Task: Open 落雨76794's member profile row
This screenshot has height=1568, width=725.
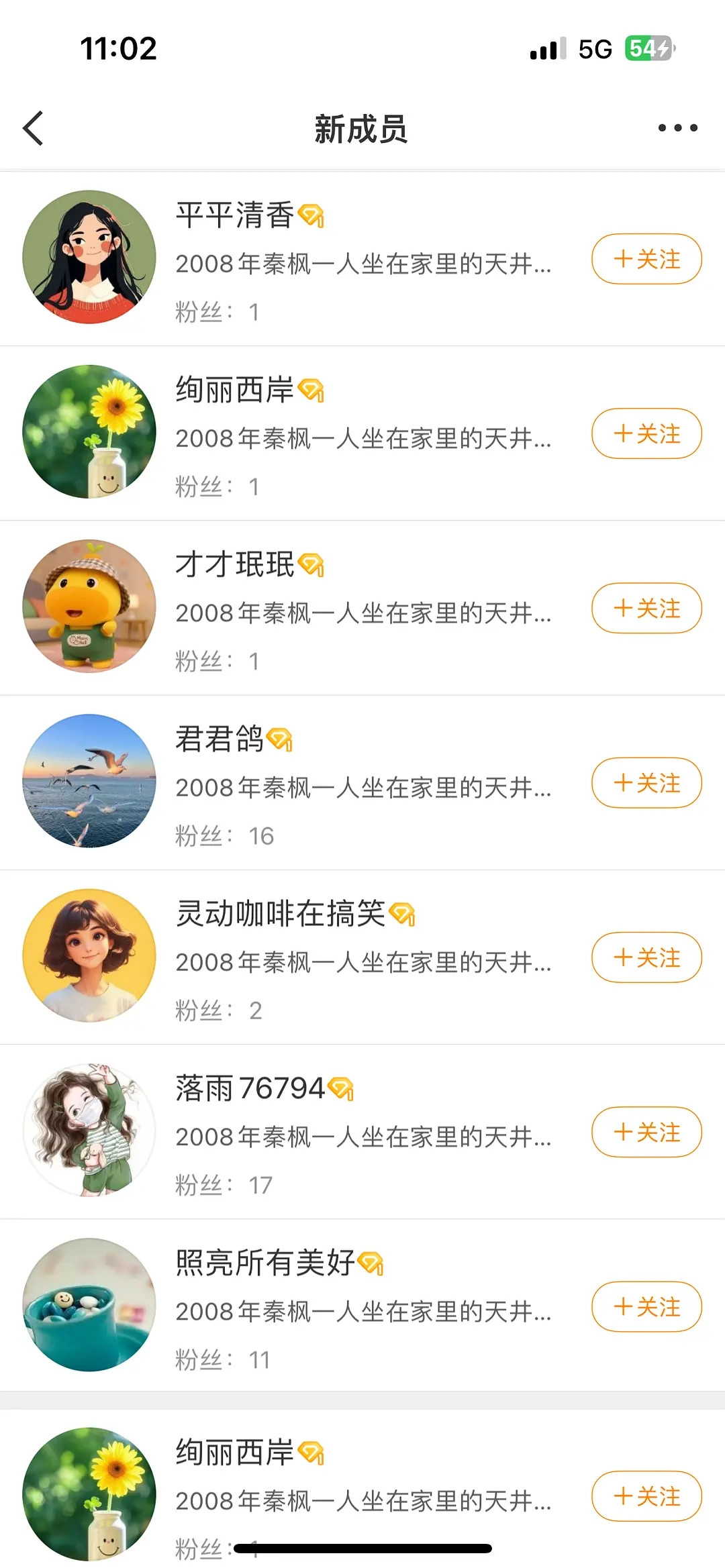Action: click(362, 1135)
